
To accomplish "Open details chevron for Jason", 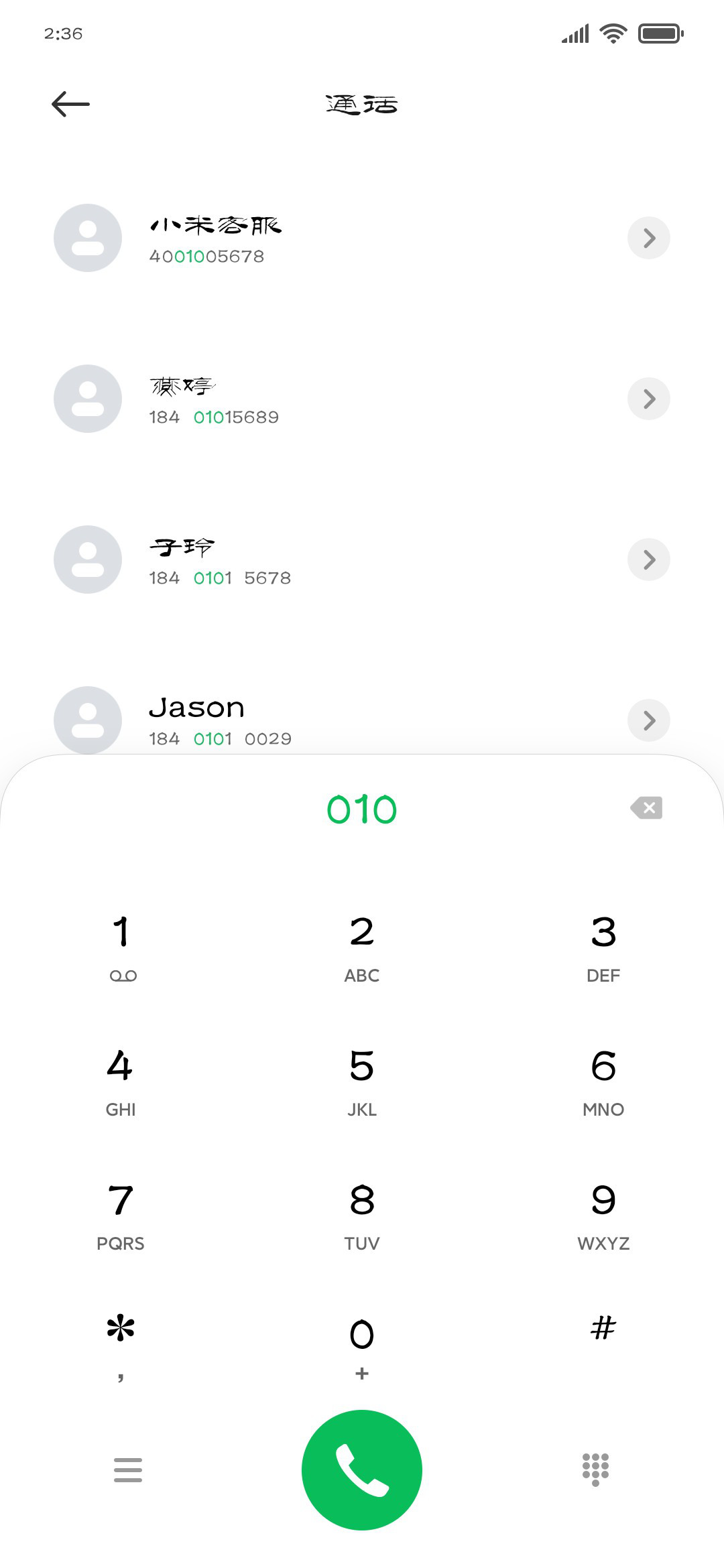I will pyautogui.click(x=648, y=720).
